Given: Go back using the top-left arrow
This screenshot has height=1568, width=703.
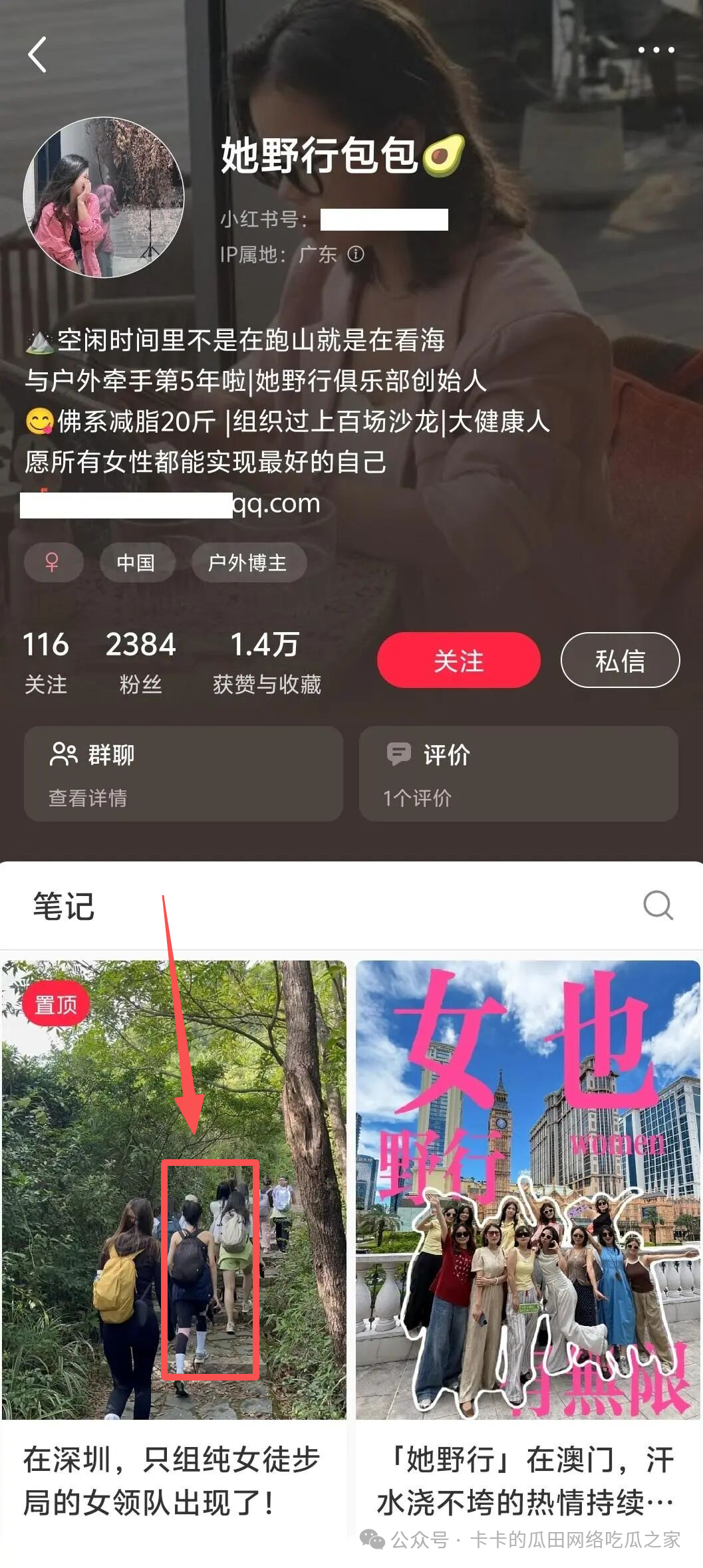Looking at the screenshot, I should 38,54.
